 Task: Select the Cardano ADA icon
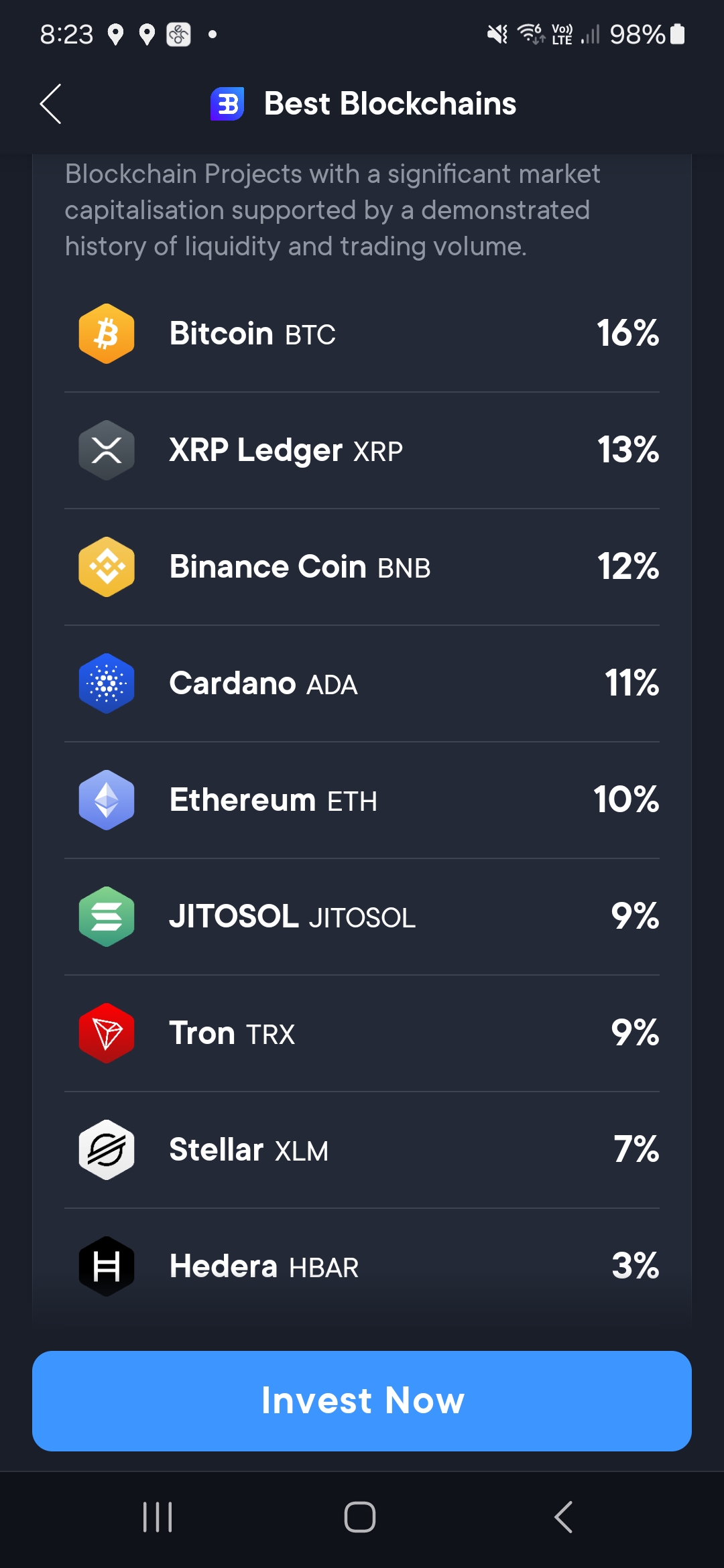coord(107,683)
